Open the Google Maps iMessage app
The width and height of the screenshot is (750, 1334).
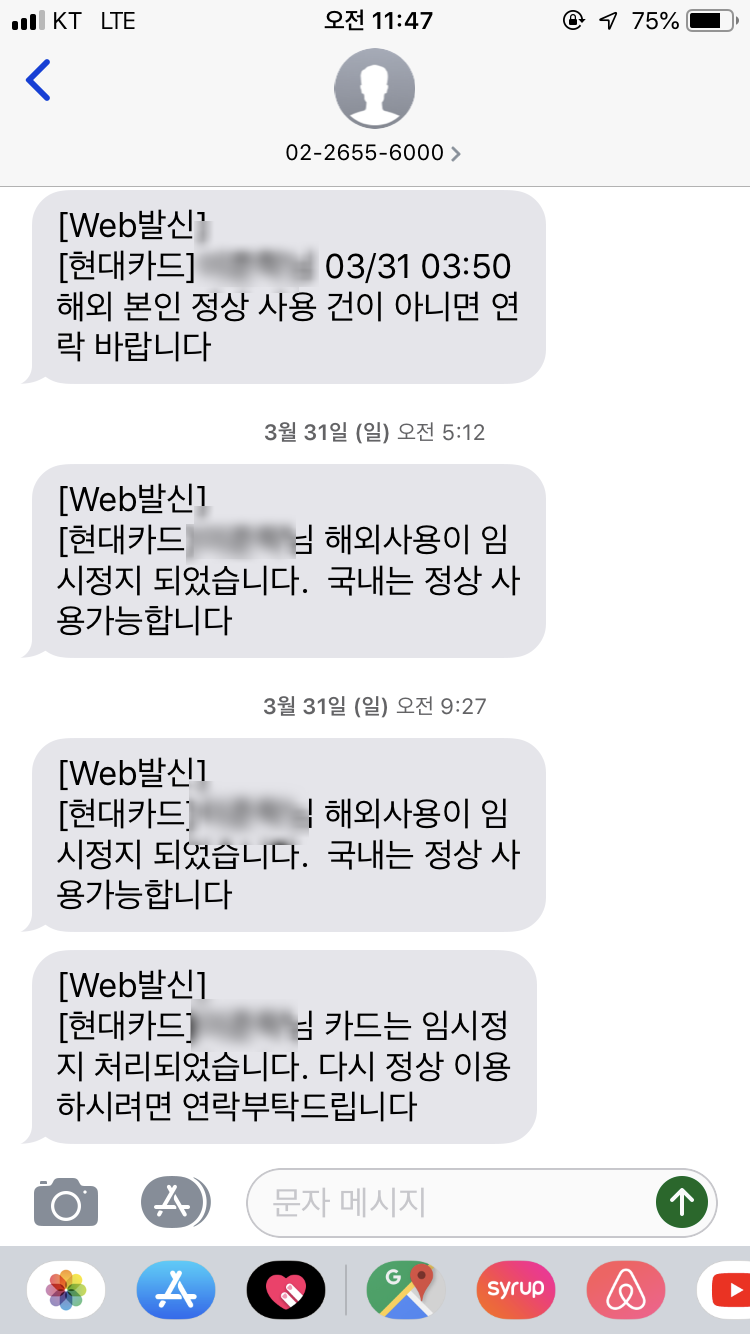pos(406,1291)
